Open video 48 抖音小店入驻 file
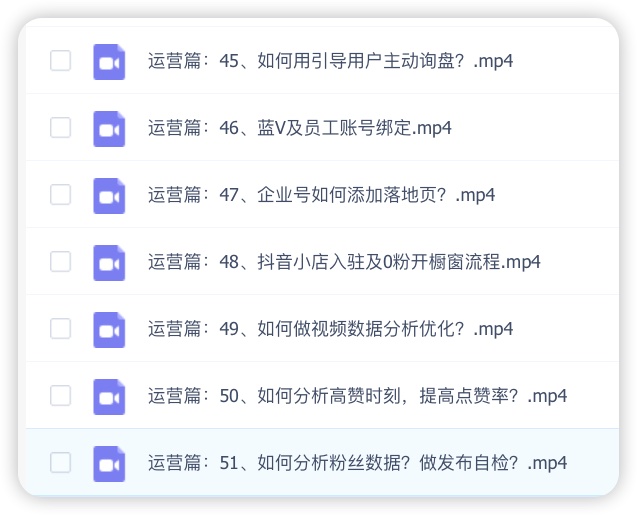Viewport: 637px width, 515px height. (344, 262)
